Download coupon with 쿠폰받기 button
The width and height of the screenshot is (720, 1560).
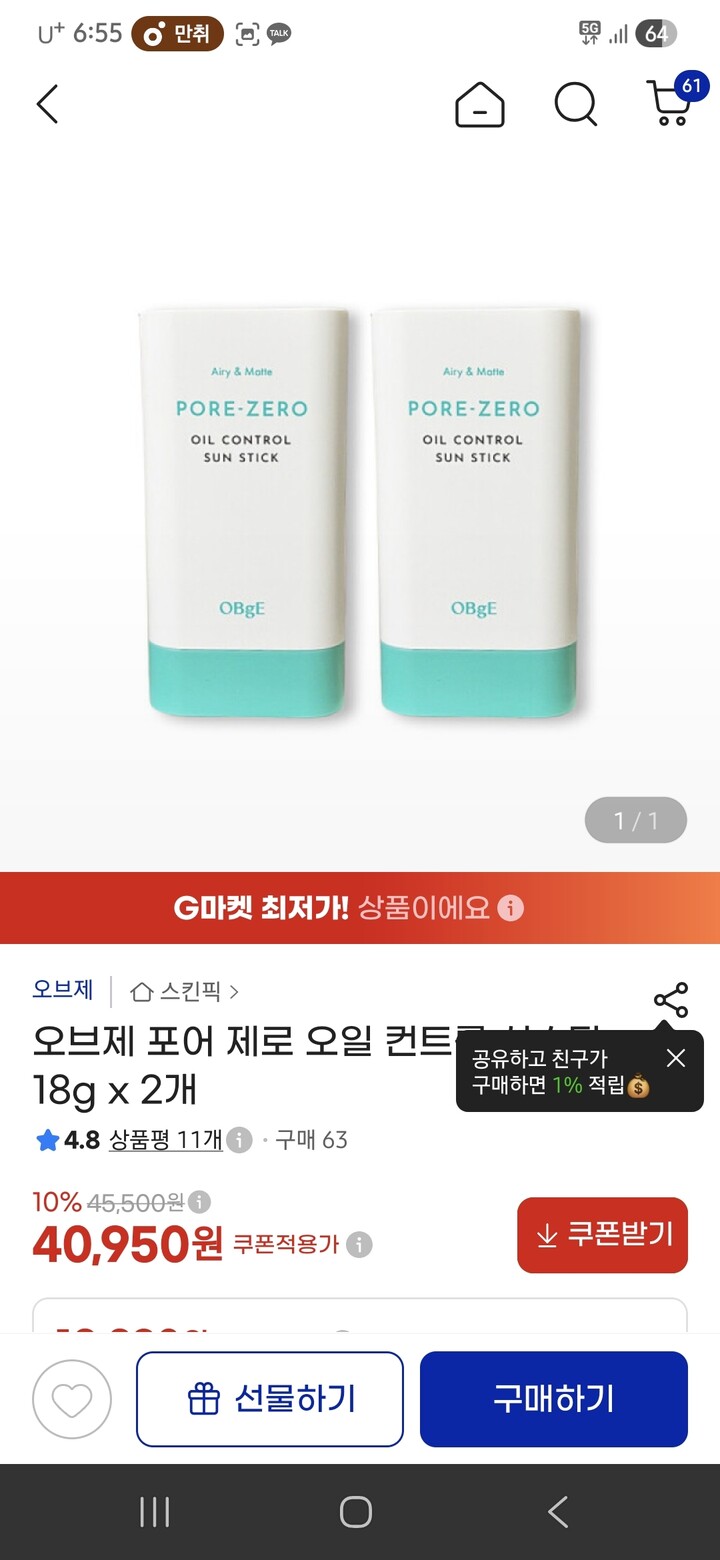tap(602, 1235)
